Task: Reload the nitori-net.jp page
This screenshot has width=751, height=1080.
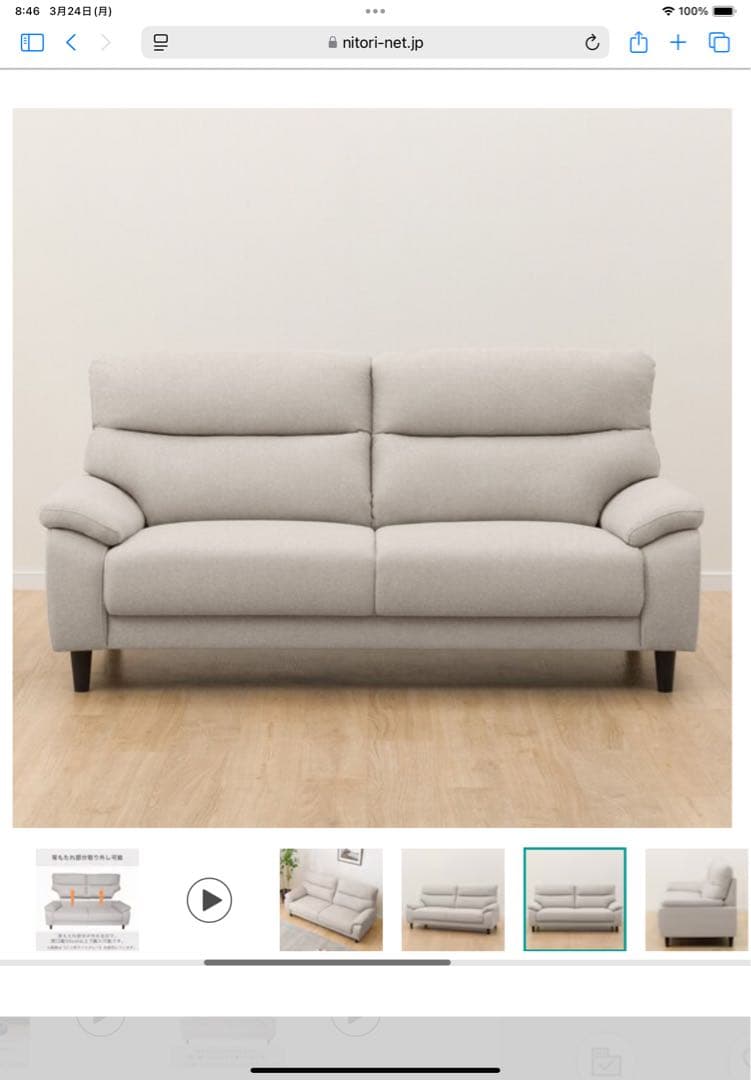Action: [x=592, y=43]
